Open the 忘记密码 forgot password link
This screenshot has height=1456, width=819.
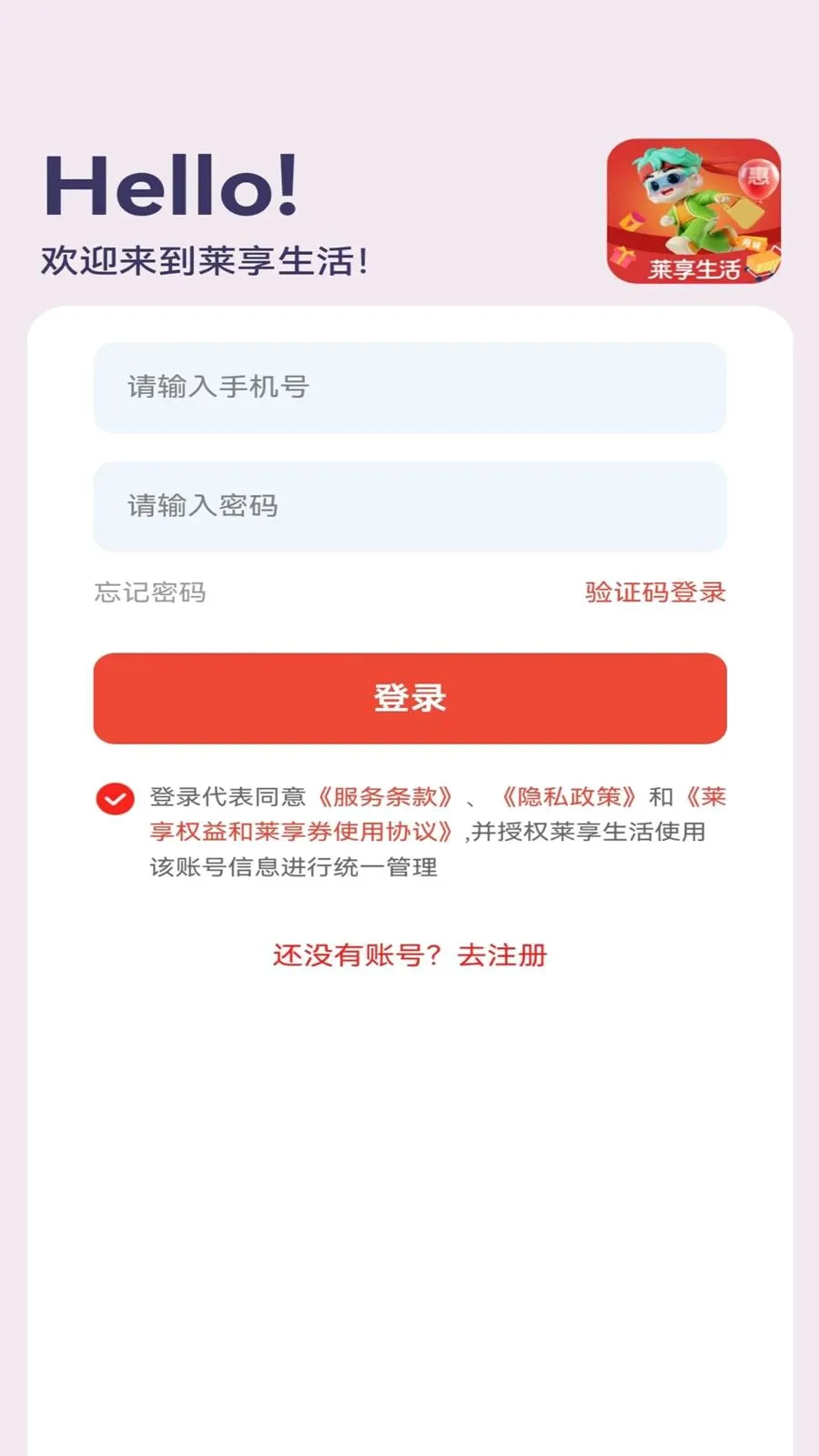click(150, 592)
